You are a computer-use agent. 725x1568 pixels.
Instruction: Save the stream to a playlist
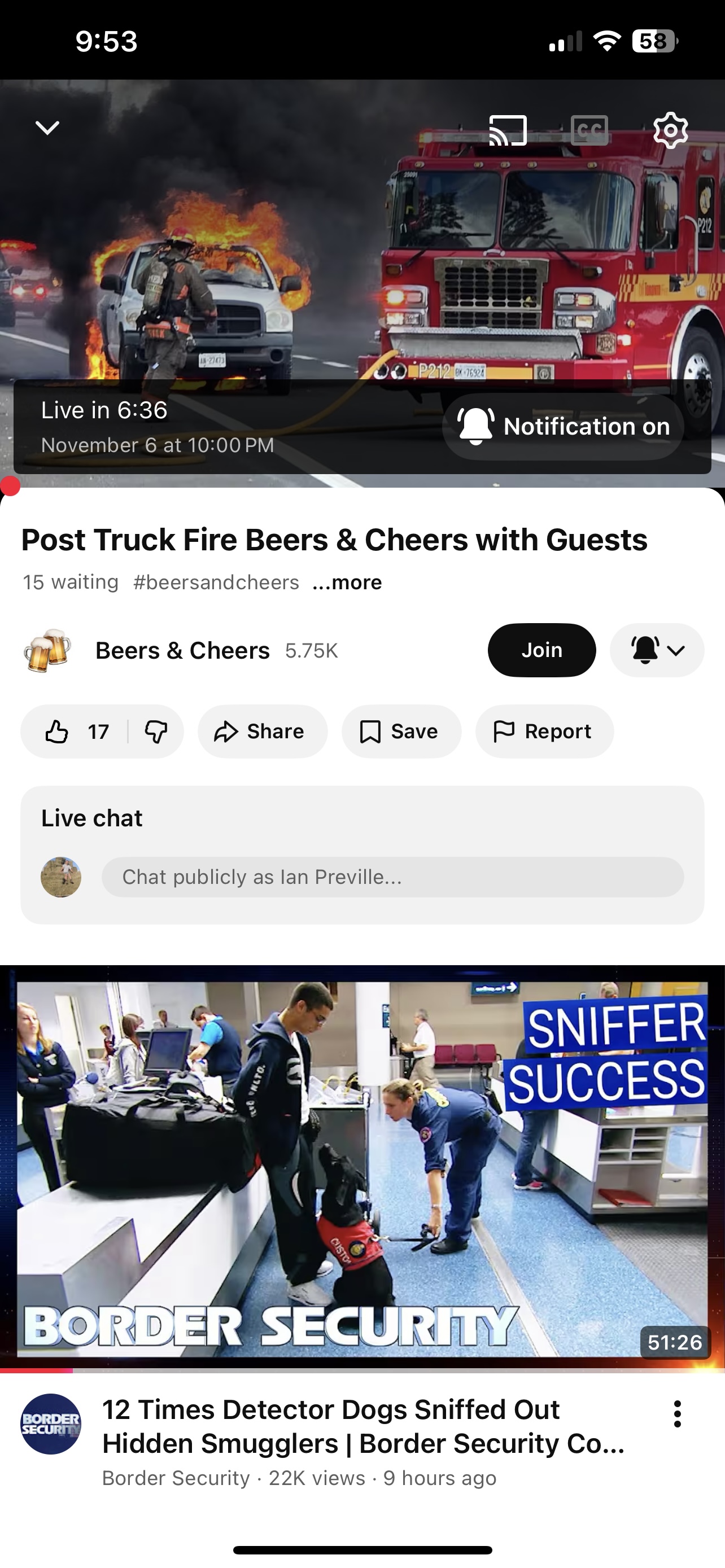tap(401, 732)
